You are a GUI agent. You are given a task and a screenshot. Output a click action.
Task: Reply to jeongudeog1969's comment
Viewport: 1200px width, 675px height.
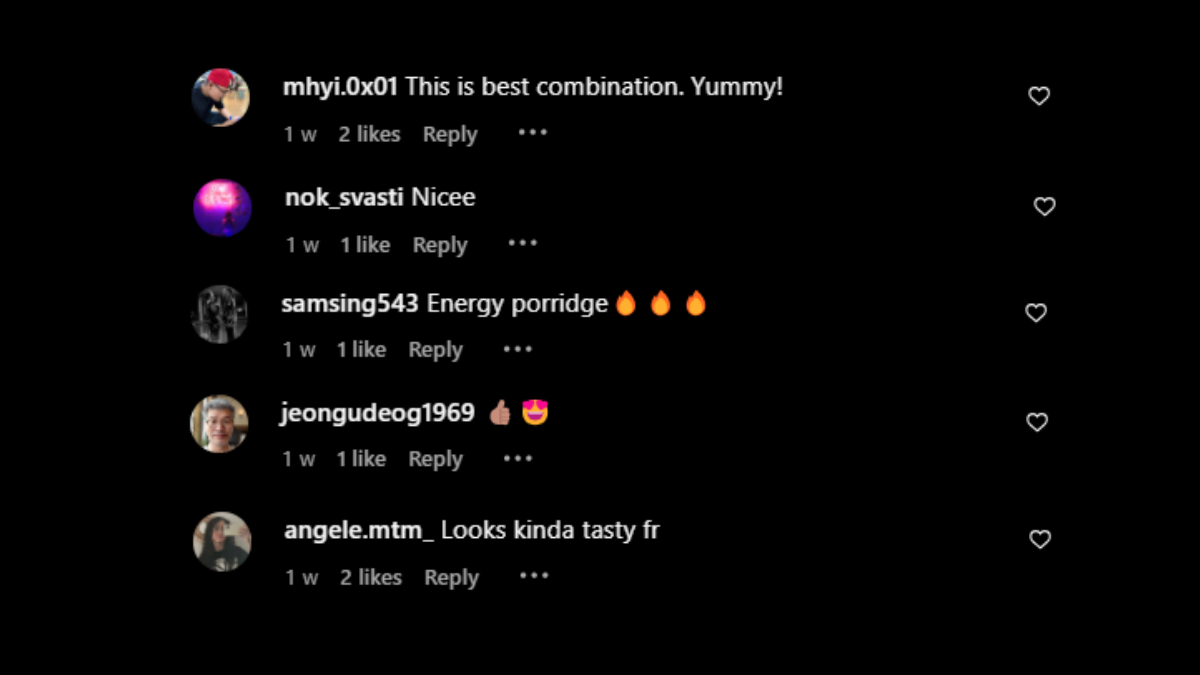coord(435,459)
